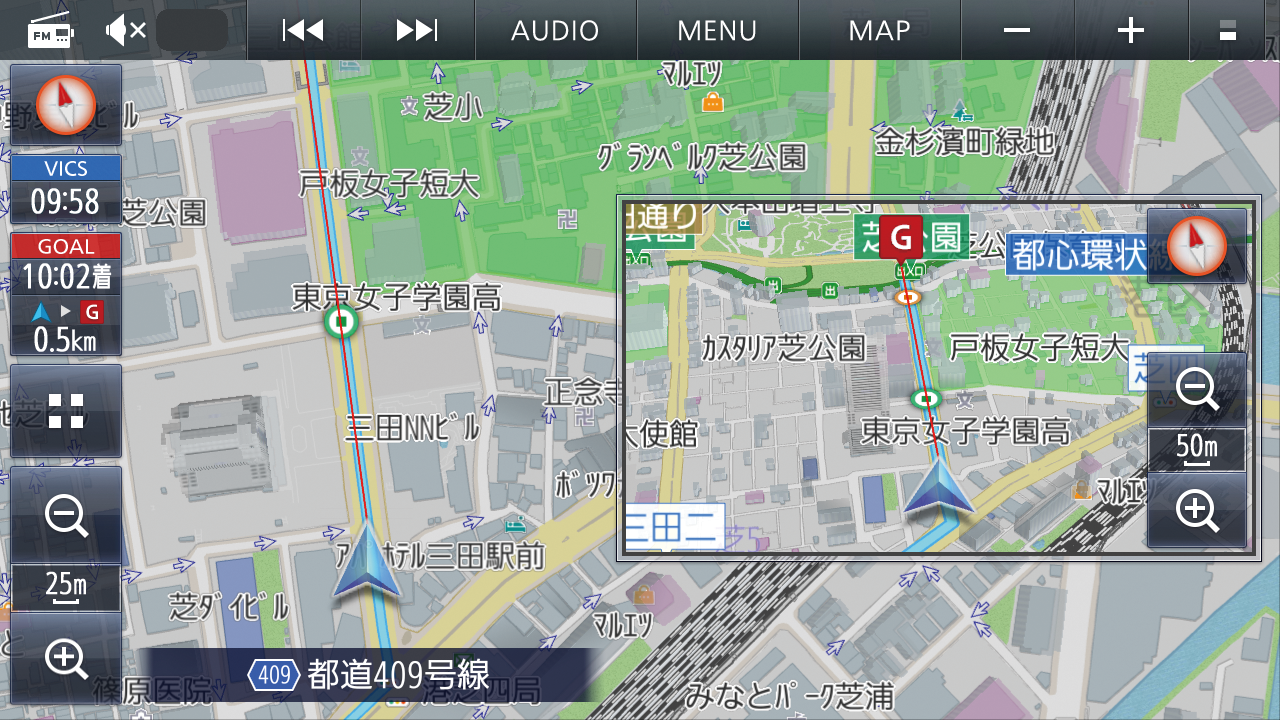Viewport: 1280px width, 720px height.
Task: Open the FM radio source icon
Action: pyautogui.click(x=51, y=32)
